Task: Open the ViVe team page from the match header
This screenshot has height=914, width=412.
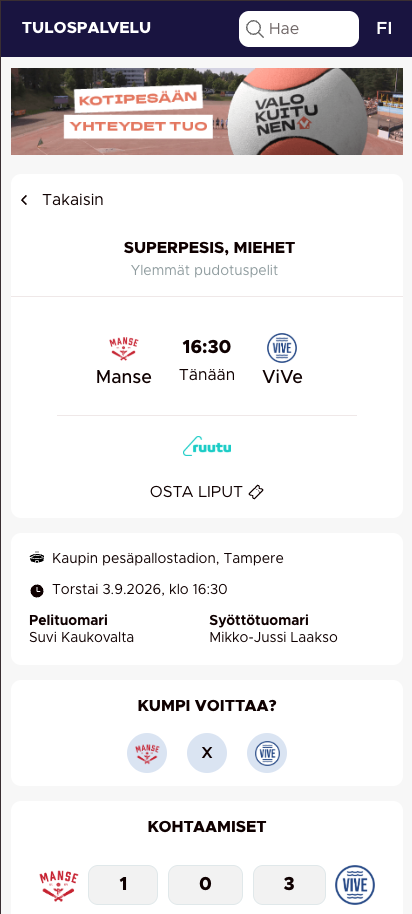Action: [282, 360]
